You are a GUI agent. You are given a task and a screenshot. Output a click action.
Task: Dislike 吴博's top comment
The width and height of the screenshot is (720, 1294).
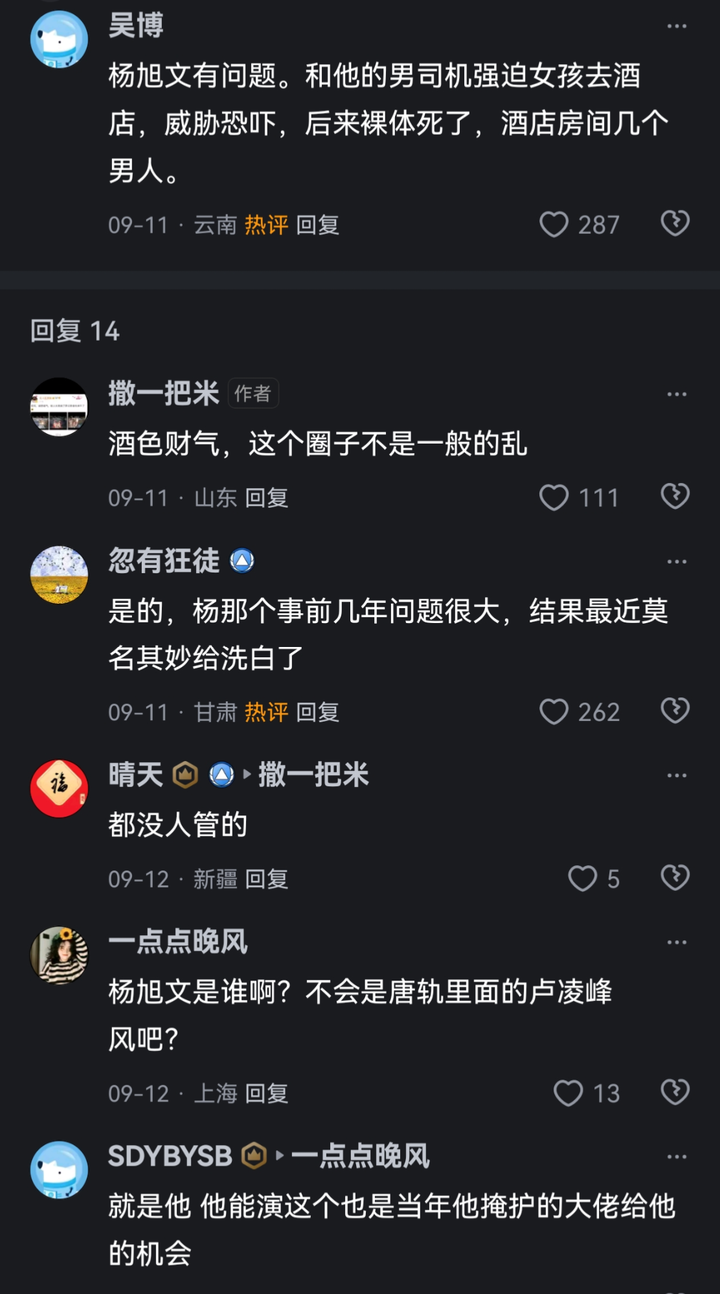point(675,224)
